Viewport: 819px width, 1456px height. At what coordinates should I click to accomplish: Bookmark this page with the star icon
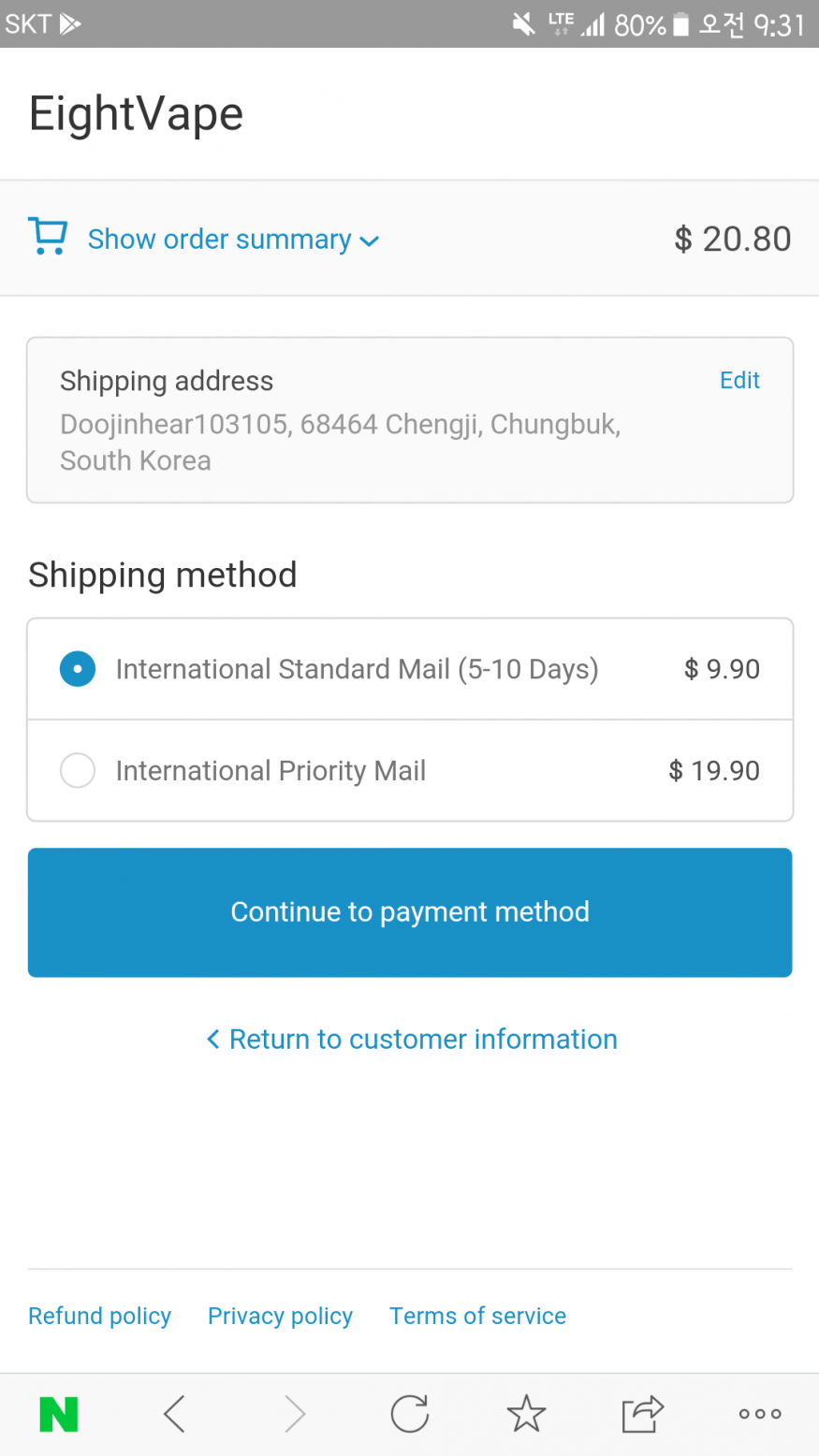526,1414
